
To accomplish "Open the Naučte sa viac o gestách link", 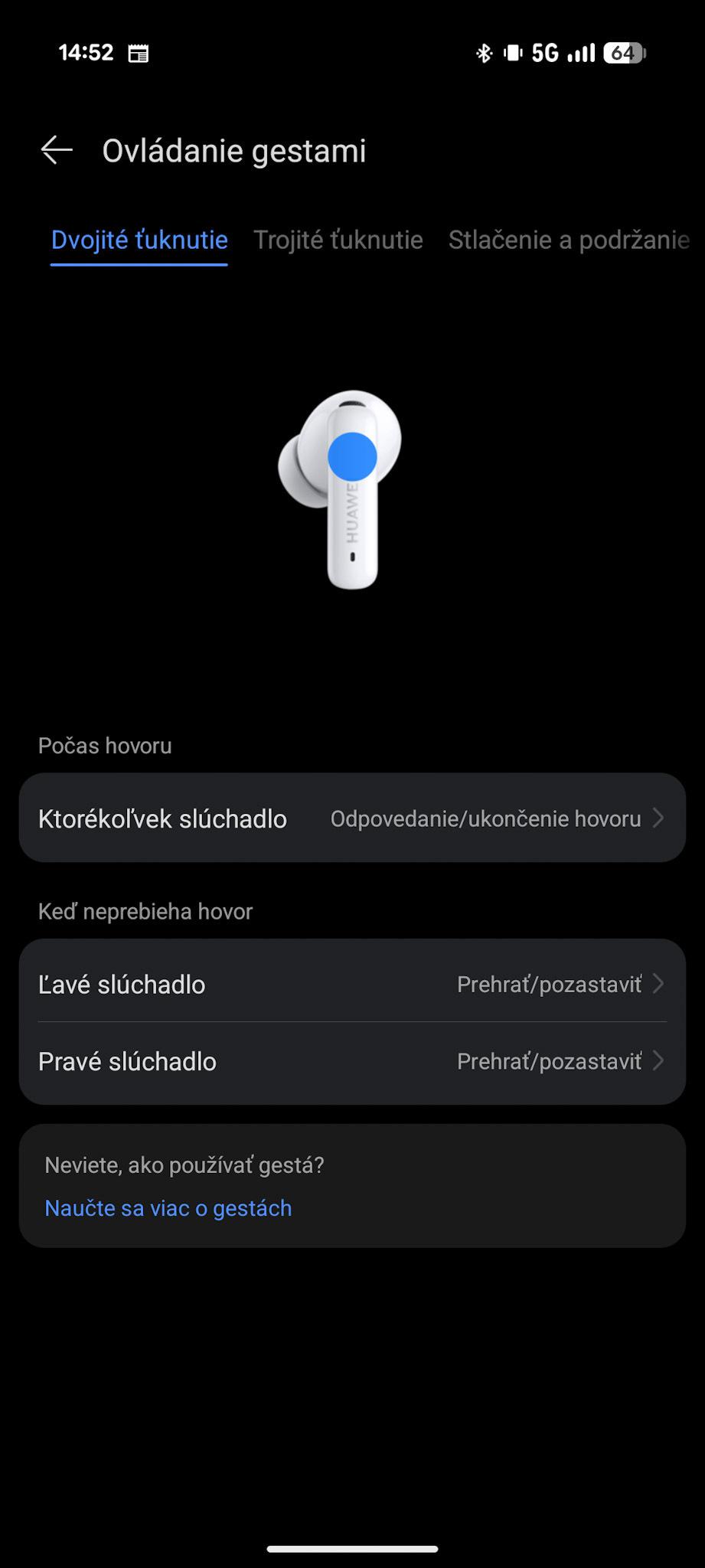I will coord(168,1207).
